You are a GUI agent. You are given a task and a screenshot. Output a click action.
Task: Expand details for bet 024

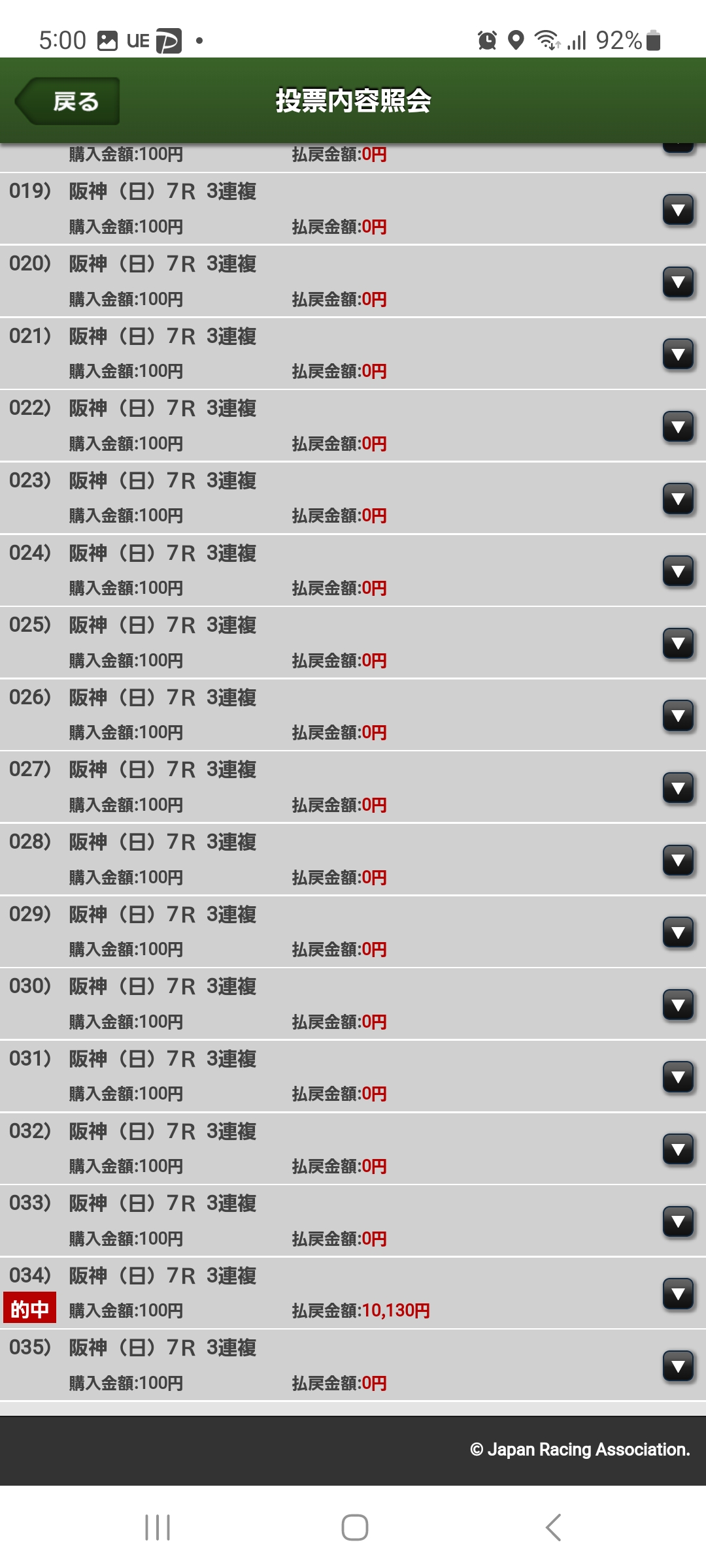tap(678, 571)
